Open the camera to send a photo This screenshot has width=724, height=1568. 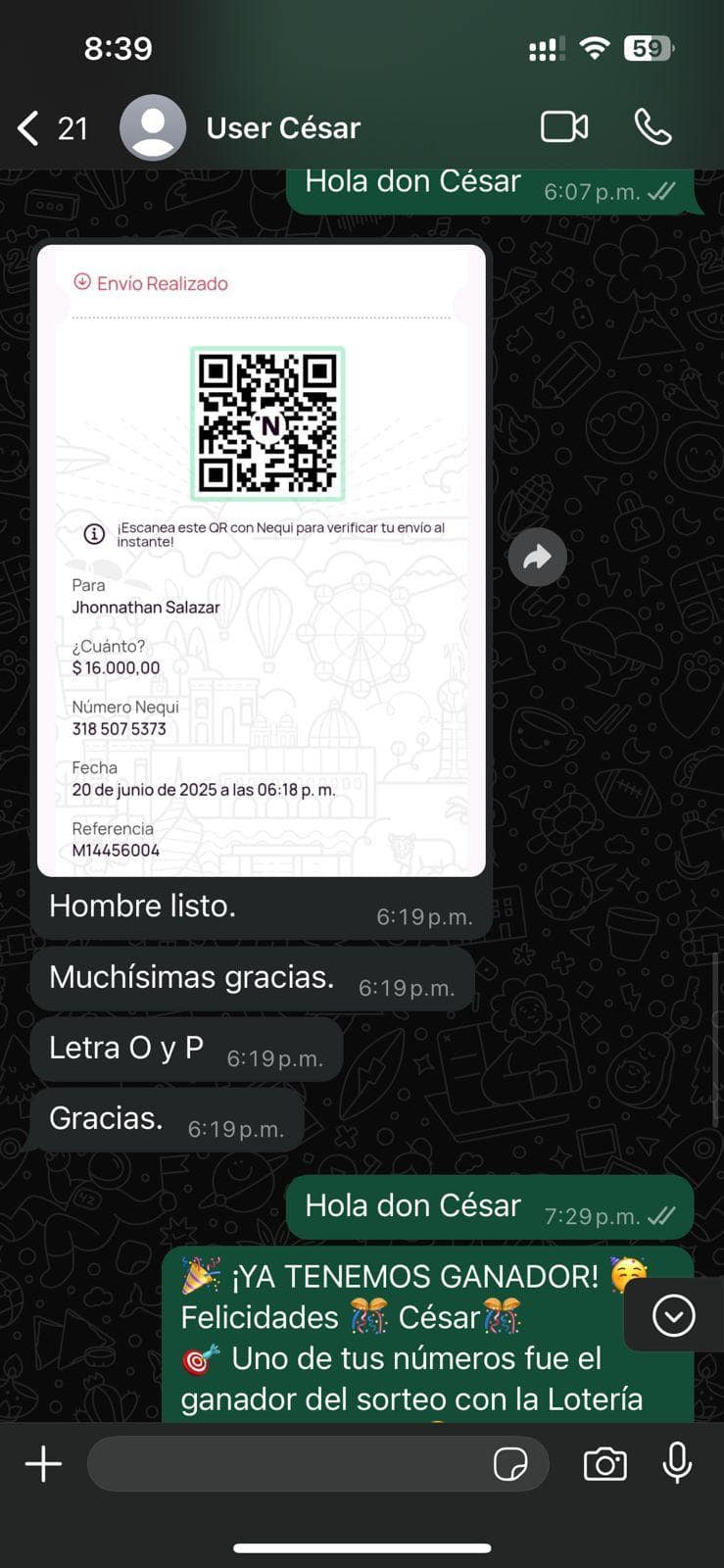tap(604, 1464)
